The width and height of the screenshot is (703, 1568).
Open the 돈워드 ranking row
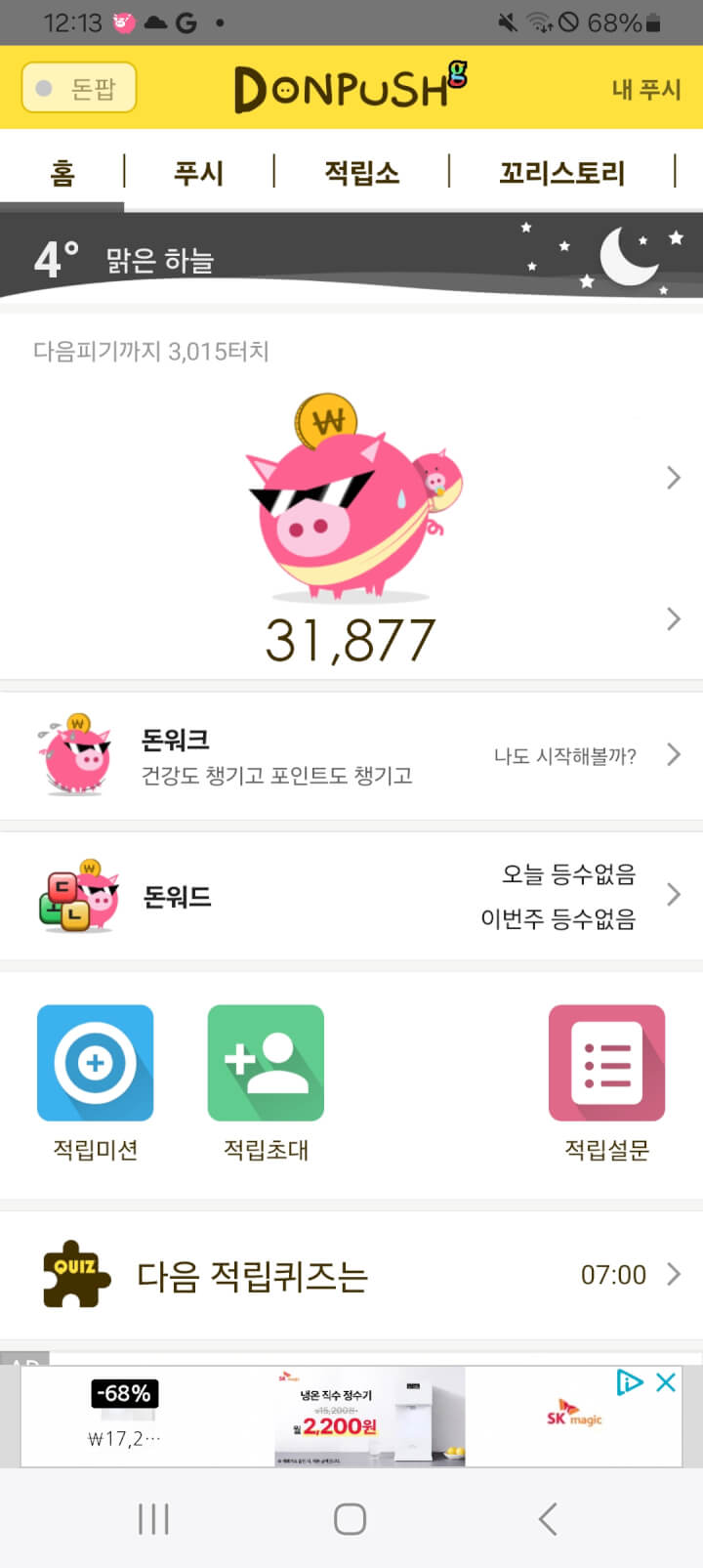pyautogui.click(x=351, y=895)
